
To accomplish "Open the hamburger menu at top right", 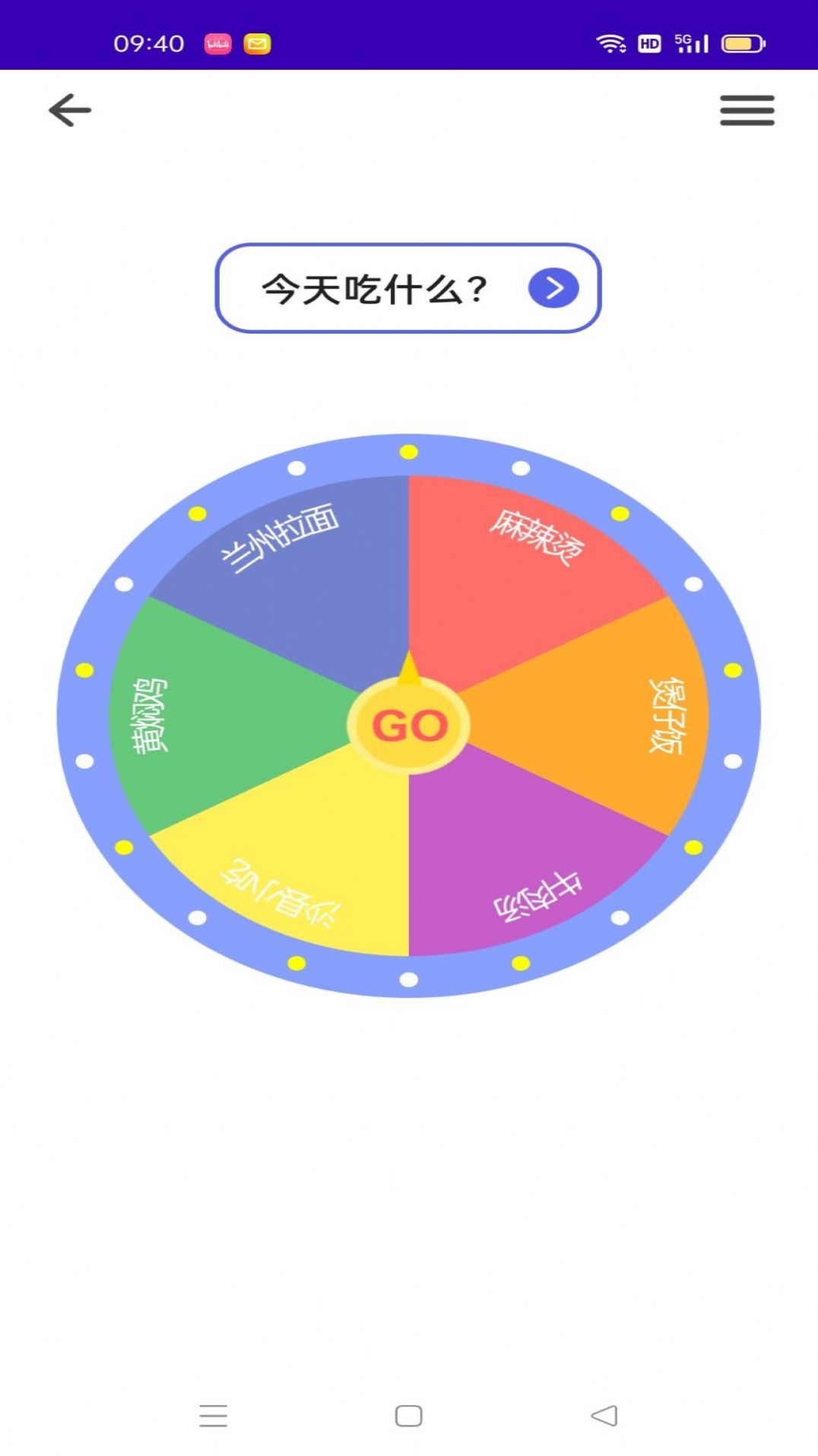I will point(747,110).
